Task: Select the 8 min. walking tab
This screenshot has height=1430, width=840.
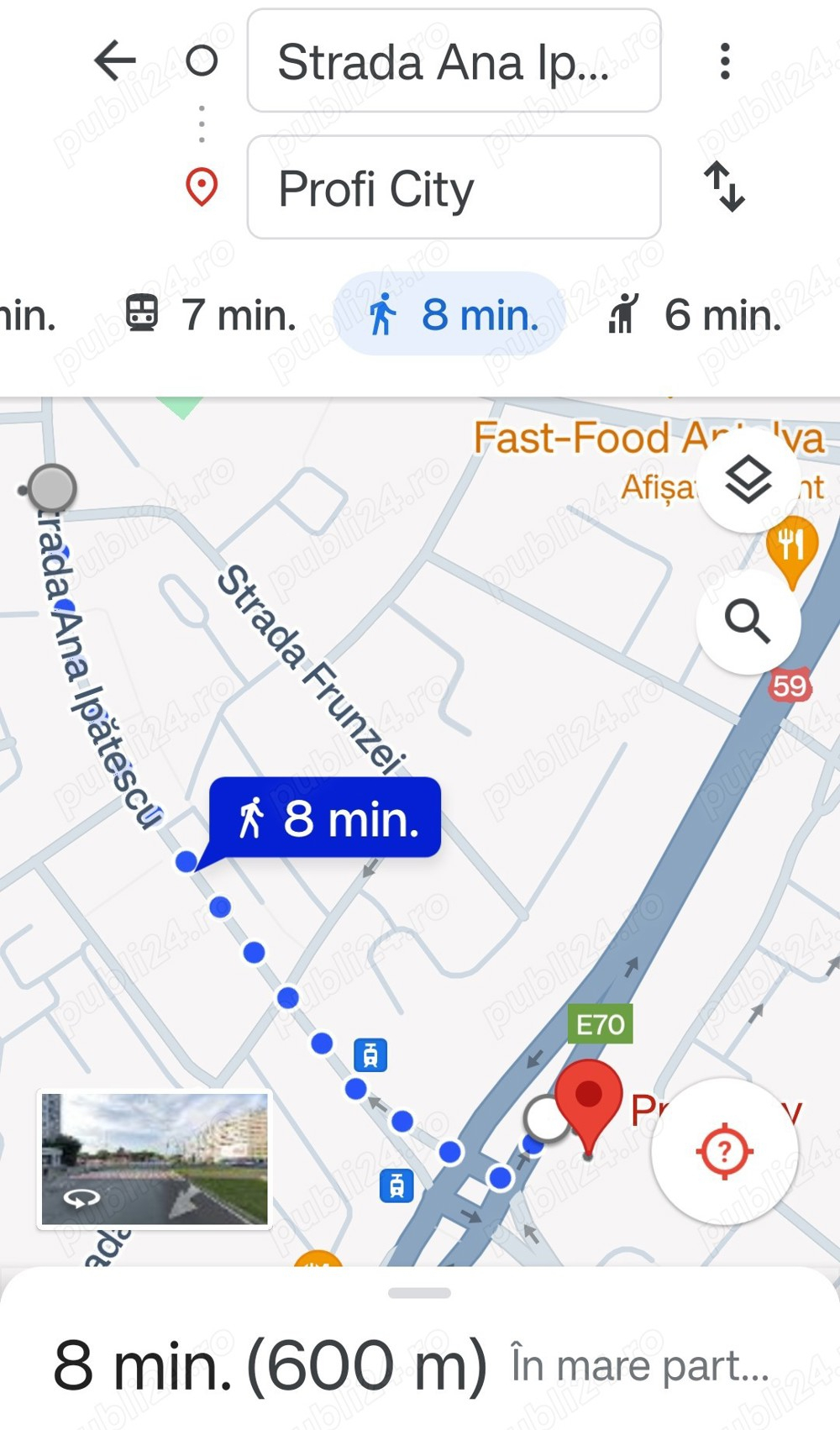Action: (x=449, y=315)
